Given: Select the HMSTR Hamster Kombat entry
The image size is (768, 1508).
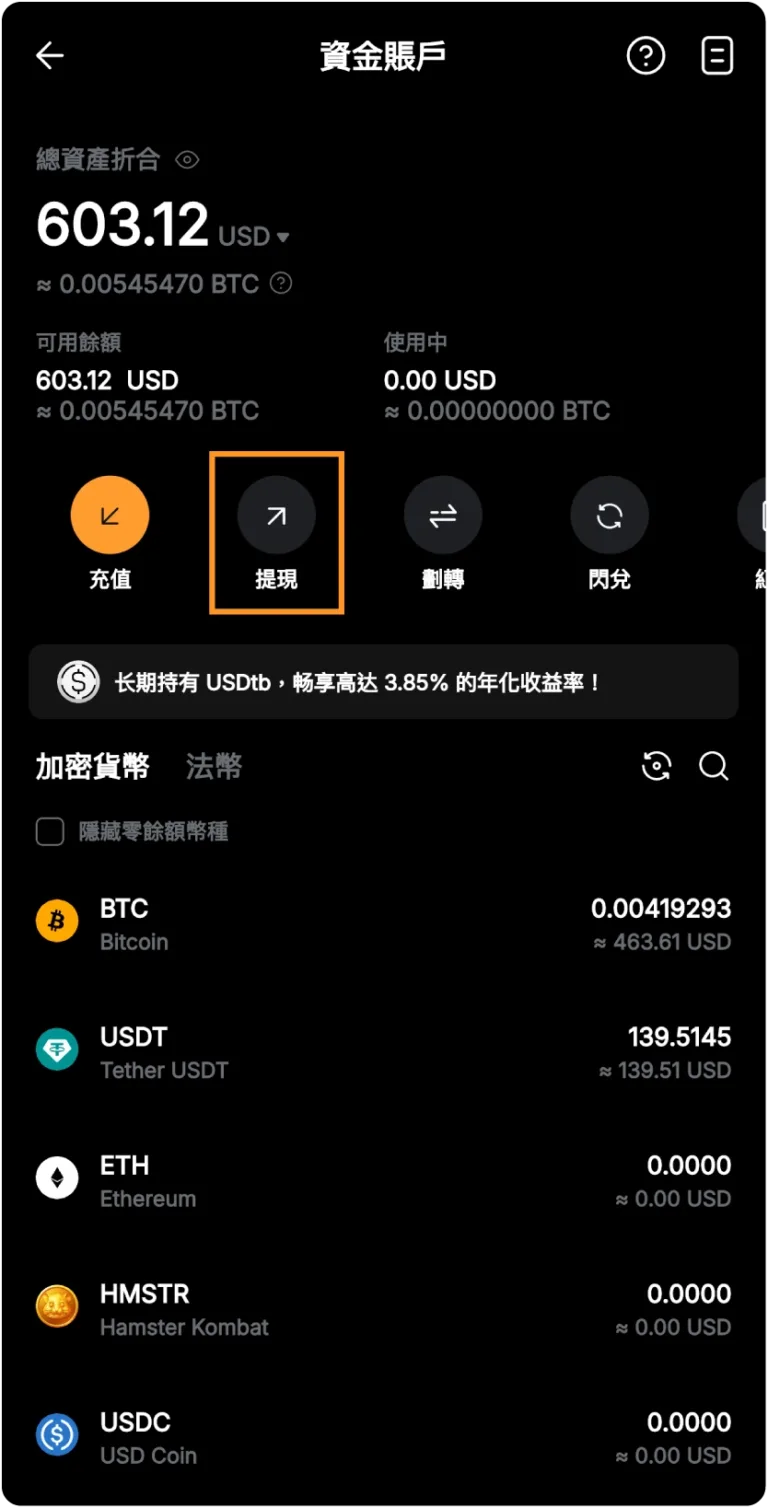Looking at the screenshot, I should click(x=384, y=1307).
